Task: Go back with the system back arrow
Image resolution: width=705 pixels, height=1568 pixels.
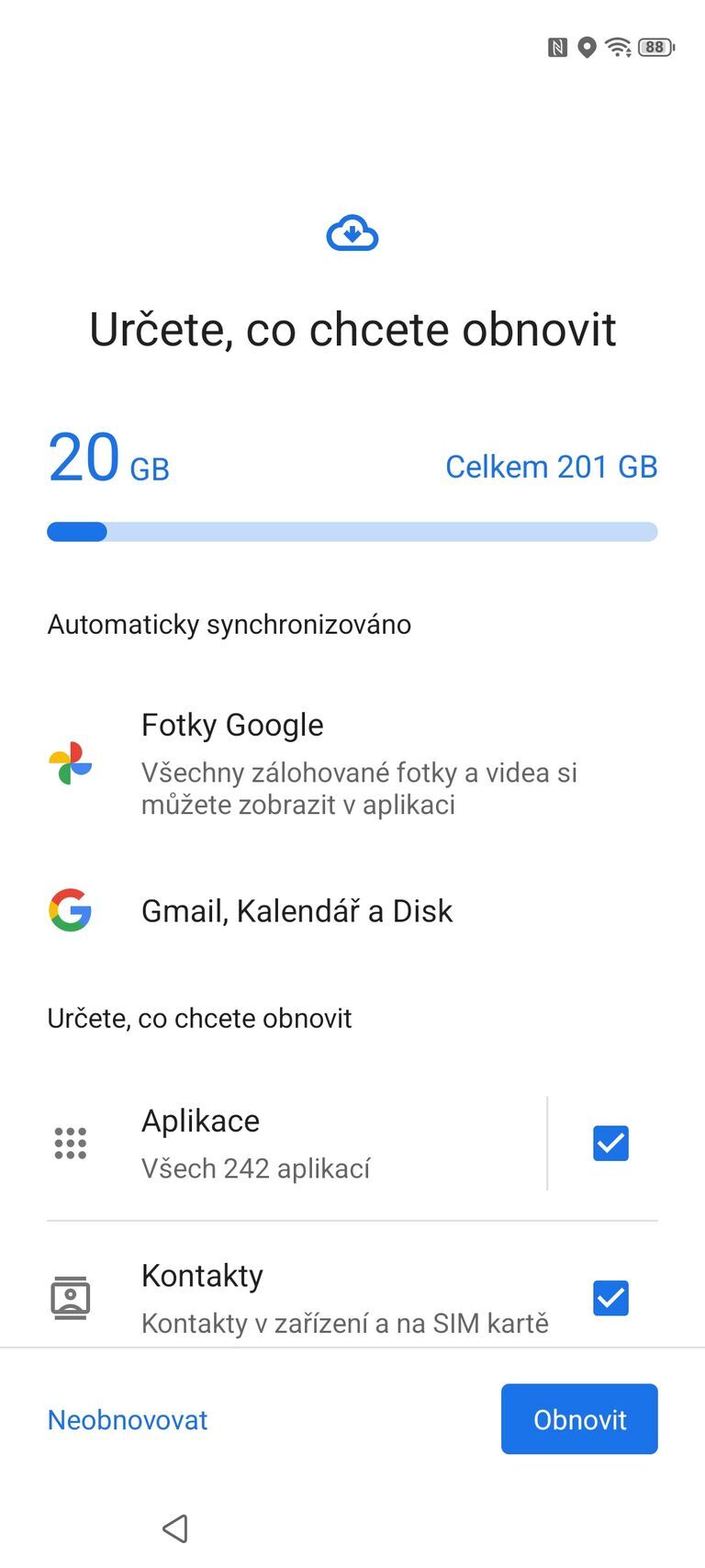Action: pyautogui.click(x=174, y=1529)
